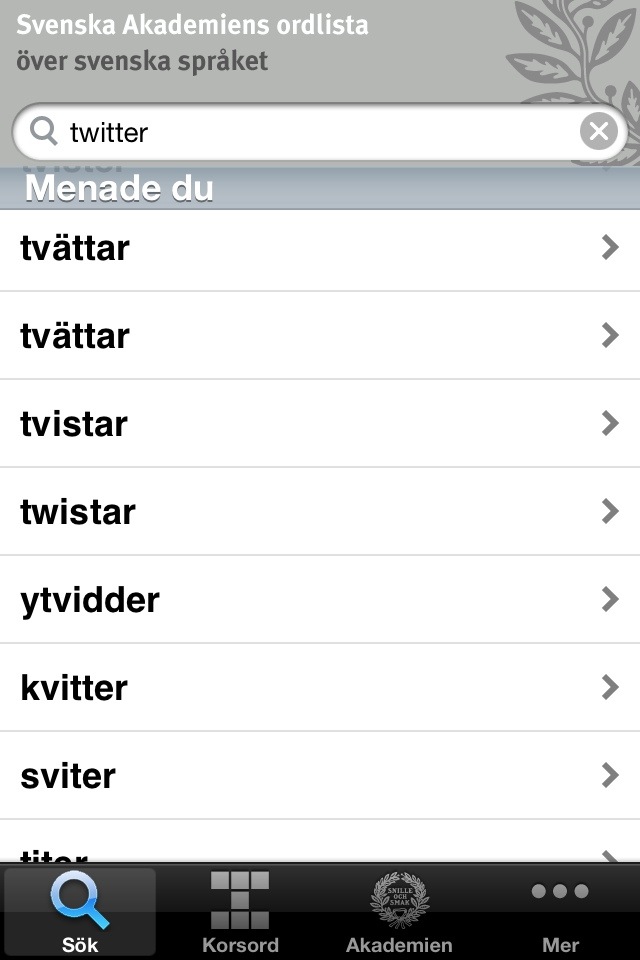Switch to the Korsord tab
Viewport: 640px width, 960px height.
click(240, 912)
